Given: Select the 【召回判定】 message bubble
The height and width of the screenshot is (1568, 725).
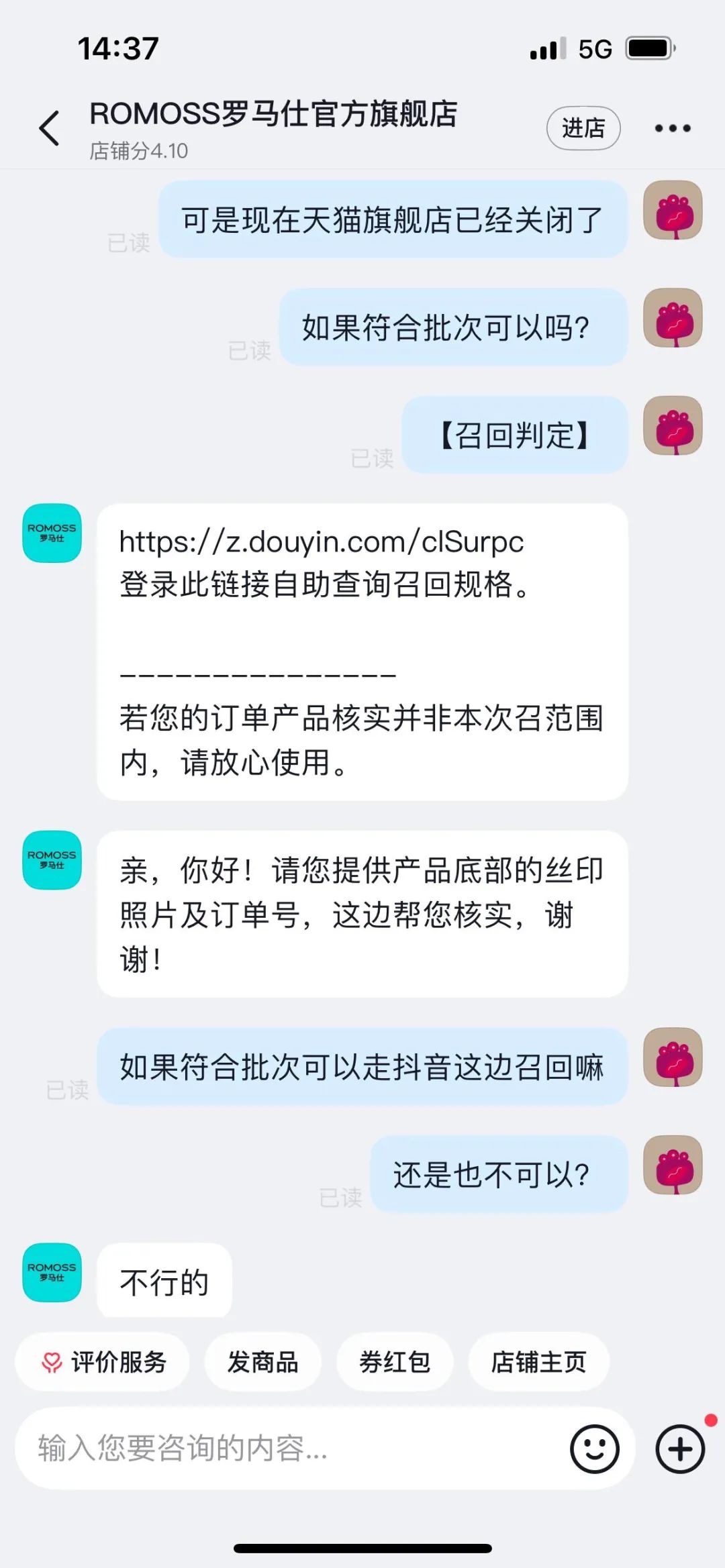Looking at the screenshot, I should (515, 434).
